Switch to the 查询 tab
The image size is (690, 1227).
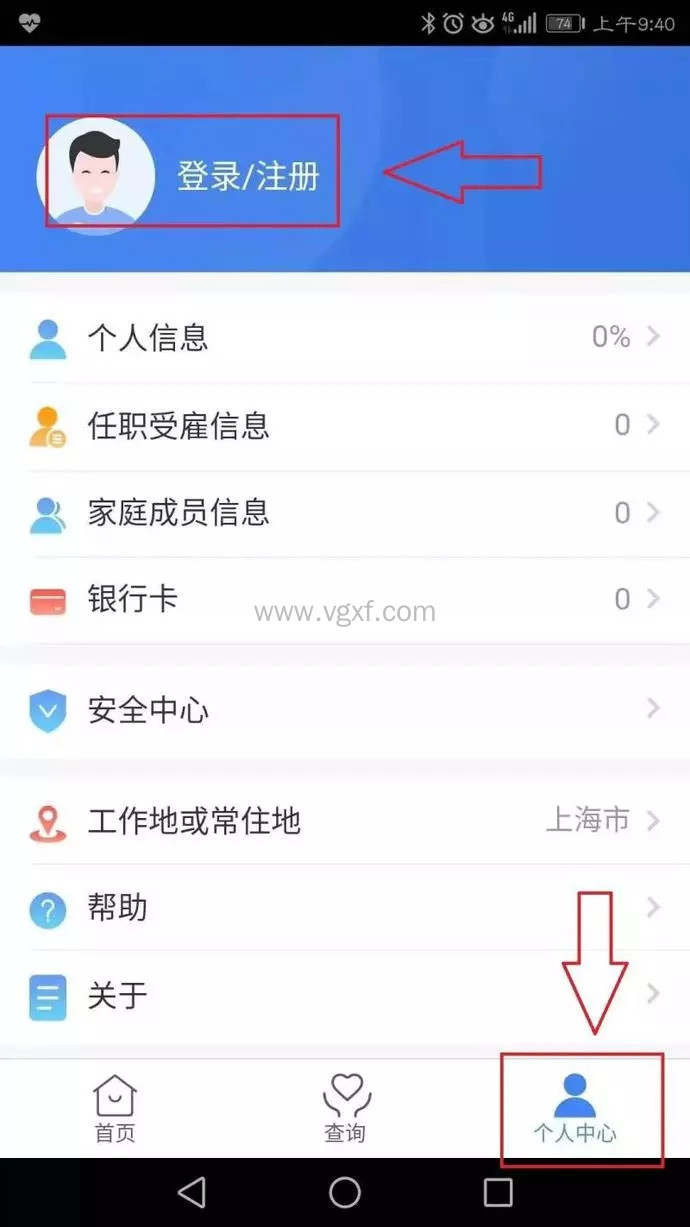pyautogui.click(x=345, y=1108)
